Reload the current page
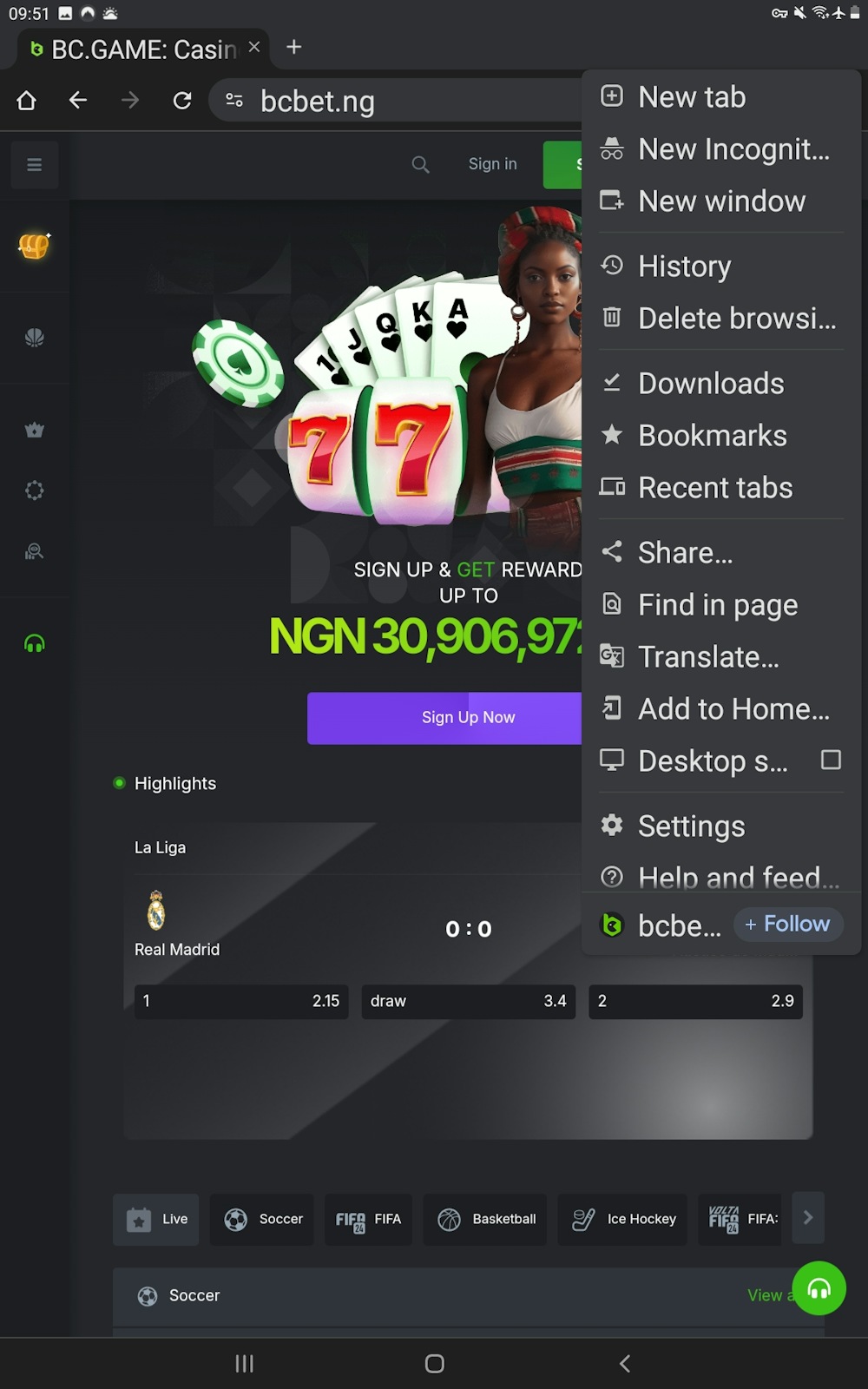The height and width of the screenshot is (1389, 868). point(182,101)
